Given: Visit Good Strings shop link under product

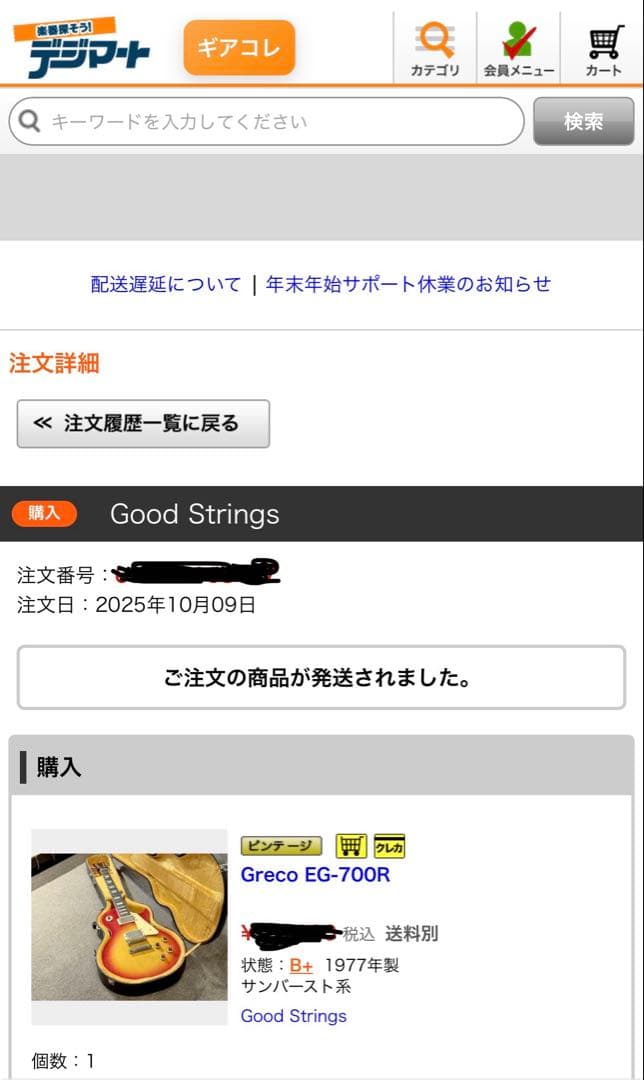Looking at the screenshot, I should point(293,1016).
